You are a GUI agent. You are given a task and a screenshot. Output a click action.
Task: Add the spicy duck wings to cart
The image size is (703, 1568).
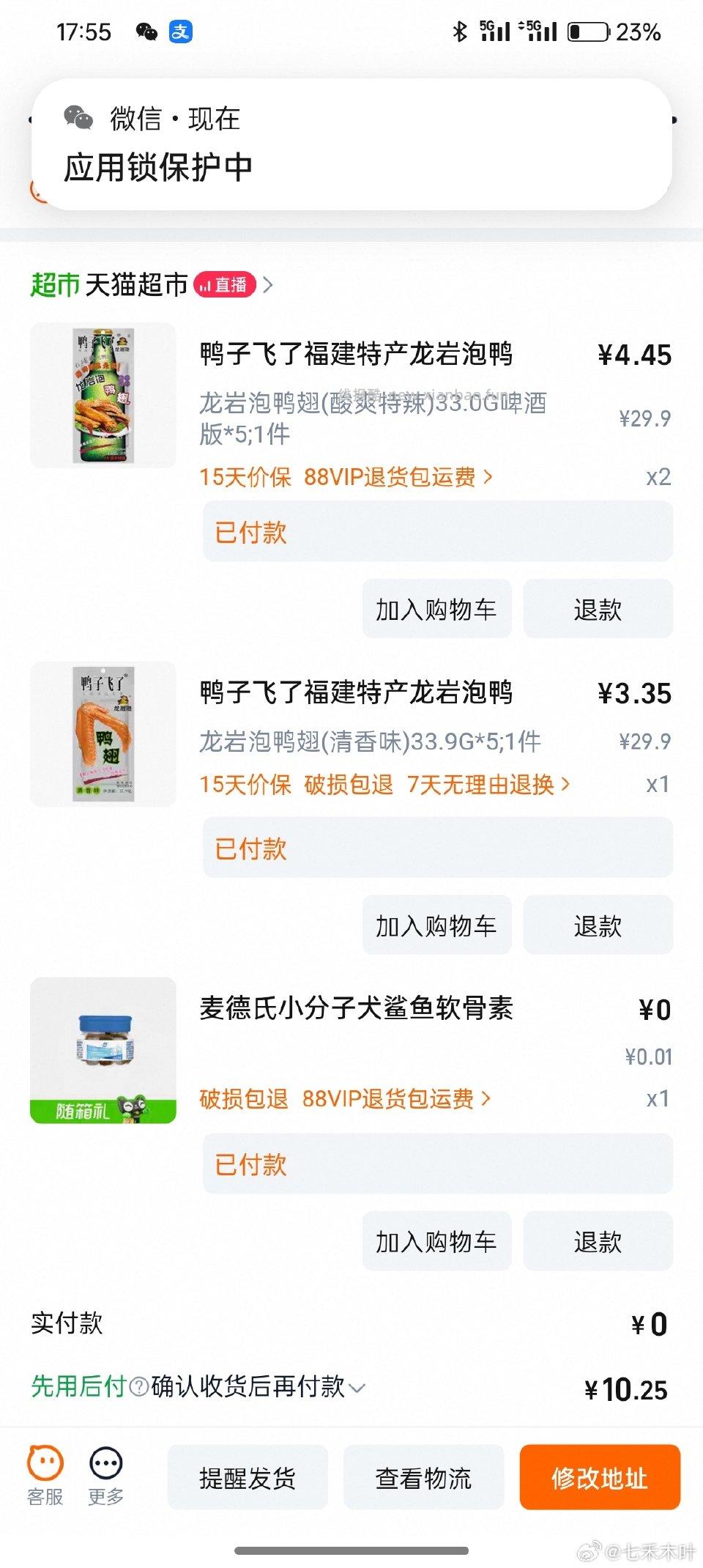pos(436,609)
